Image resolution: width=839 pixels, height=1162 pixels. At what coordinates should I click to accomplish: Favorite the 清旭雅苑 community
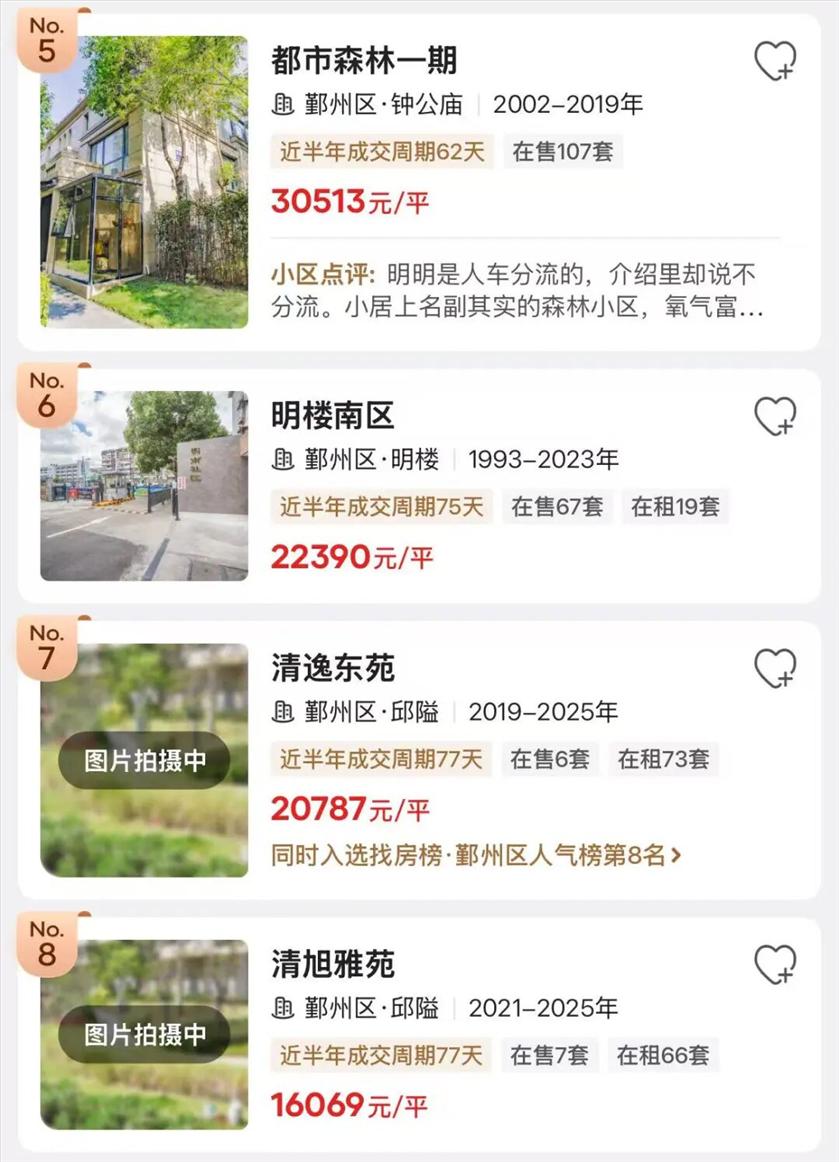tap(775, 964)
